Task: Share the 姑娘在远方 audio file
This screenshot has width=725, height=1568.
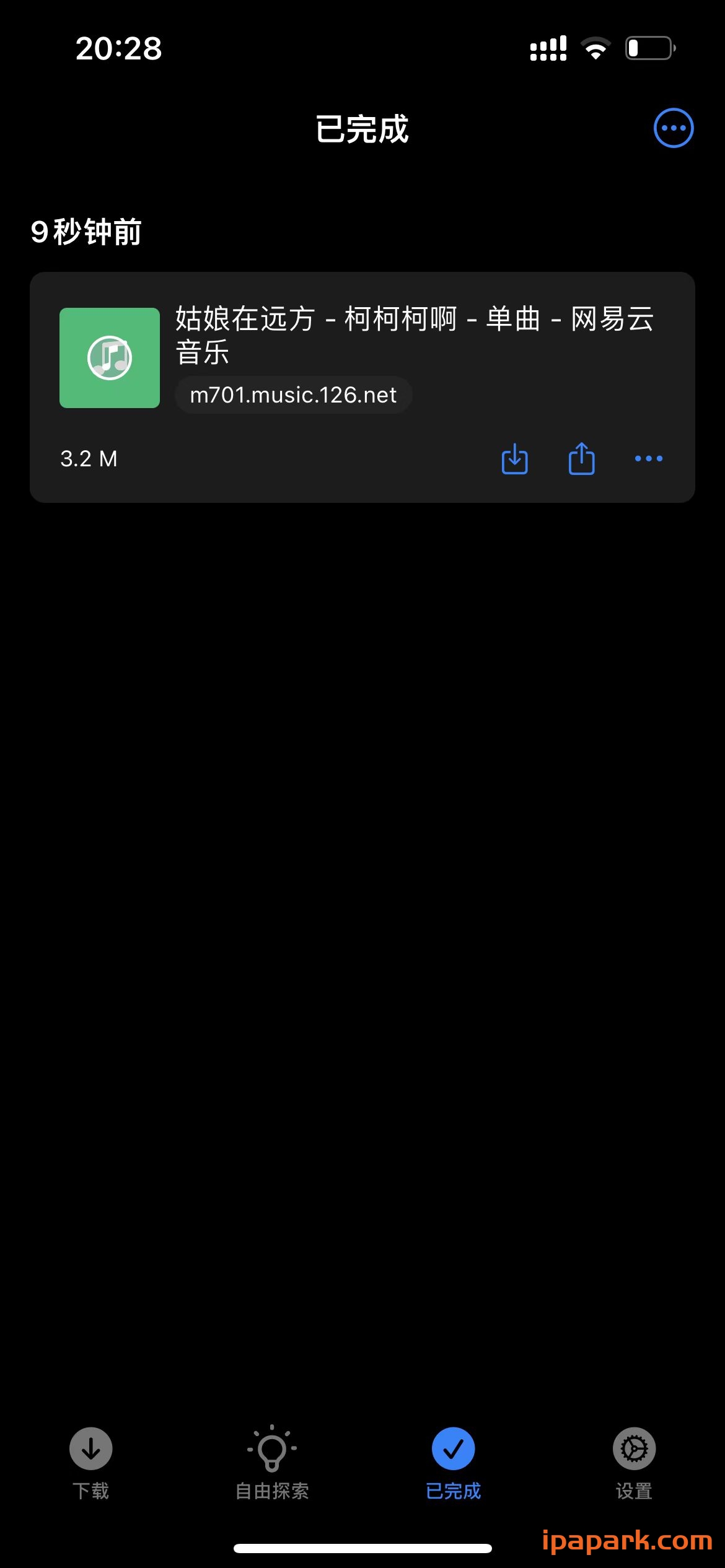Action: click(x=581, y=459)
